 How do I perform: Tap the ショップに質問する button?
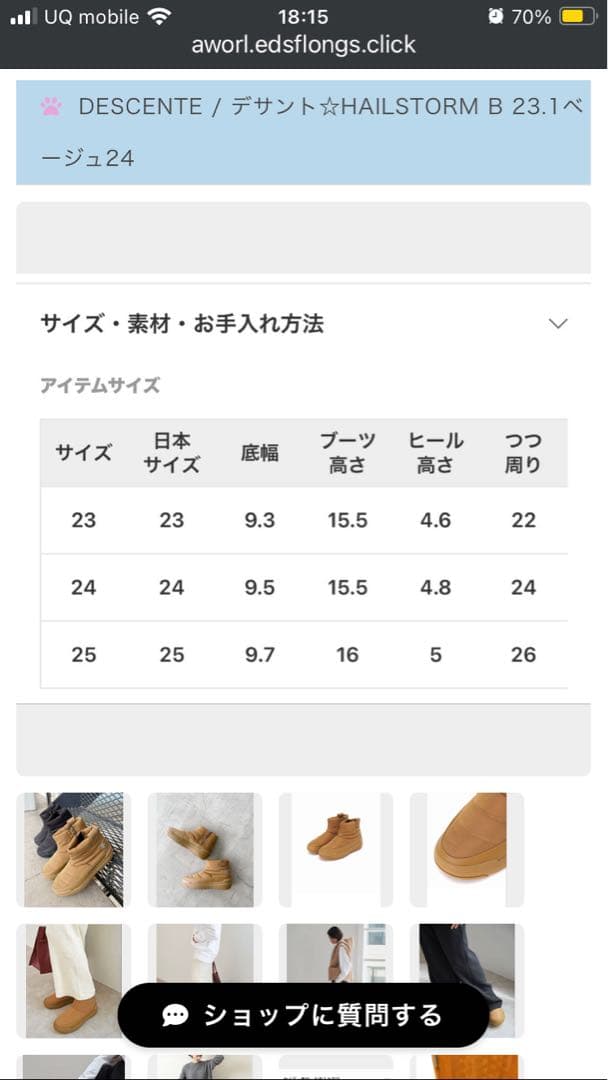coord(303,1015)
